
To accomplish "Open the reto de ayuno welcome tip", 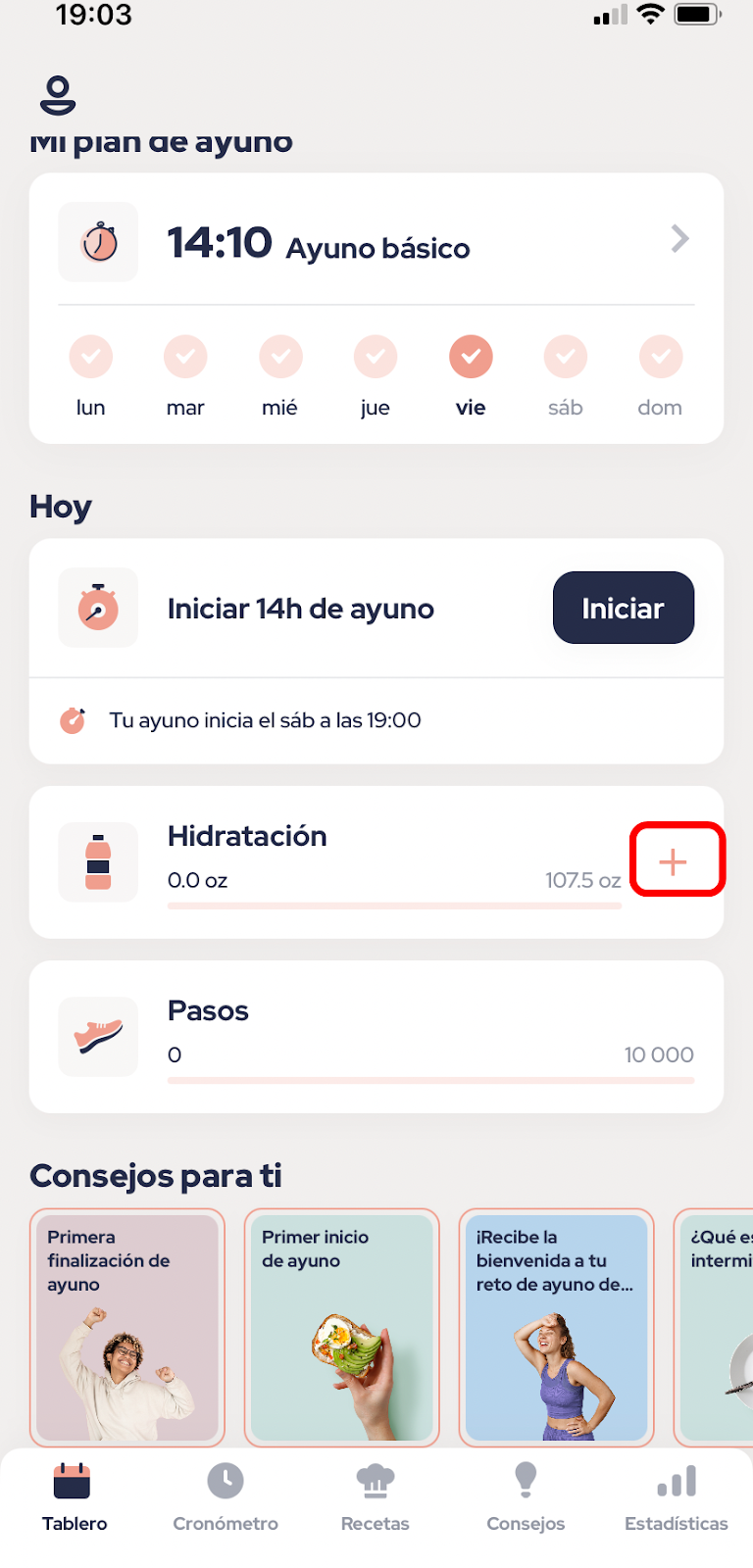I will 557,1328.
